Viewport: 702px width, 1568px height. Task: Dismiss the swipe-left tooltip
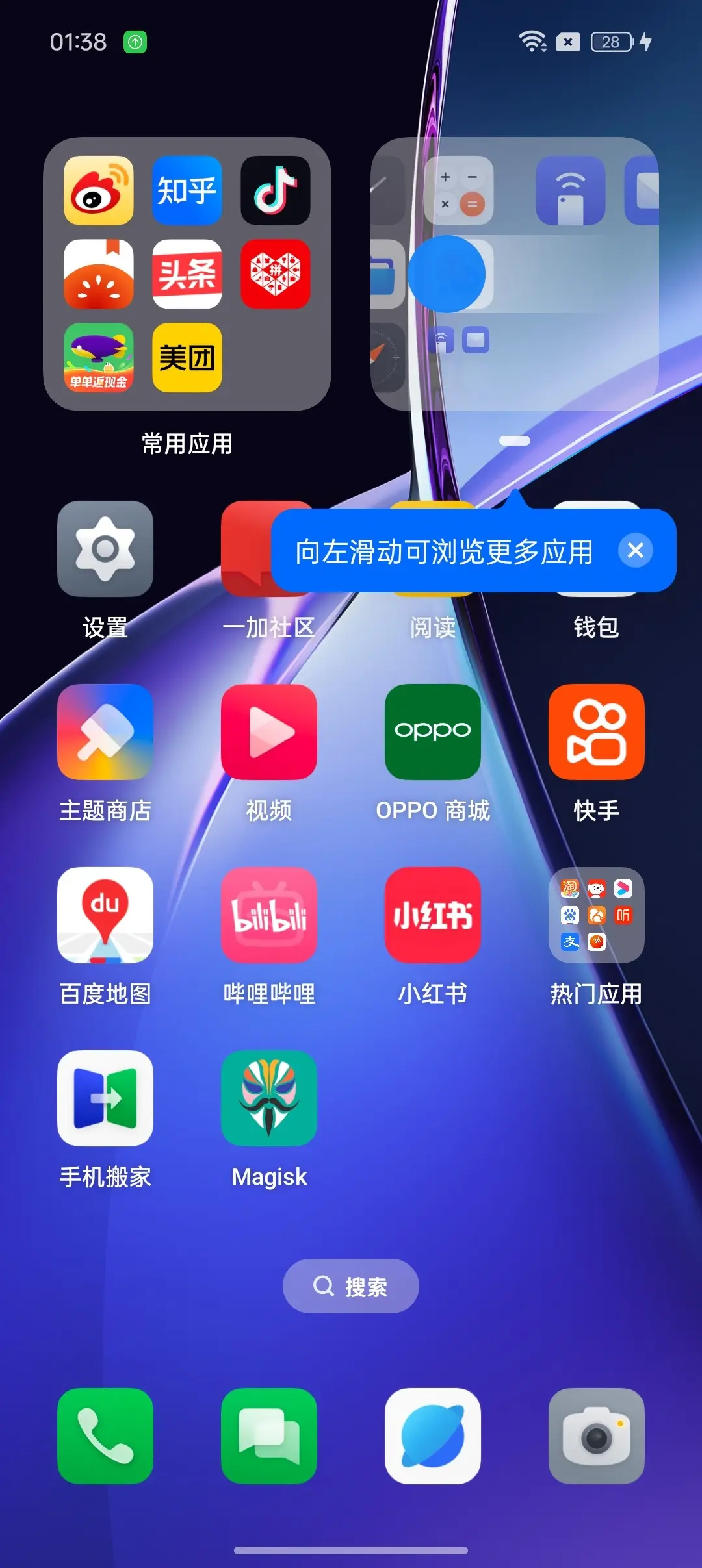635,551
